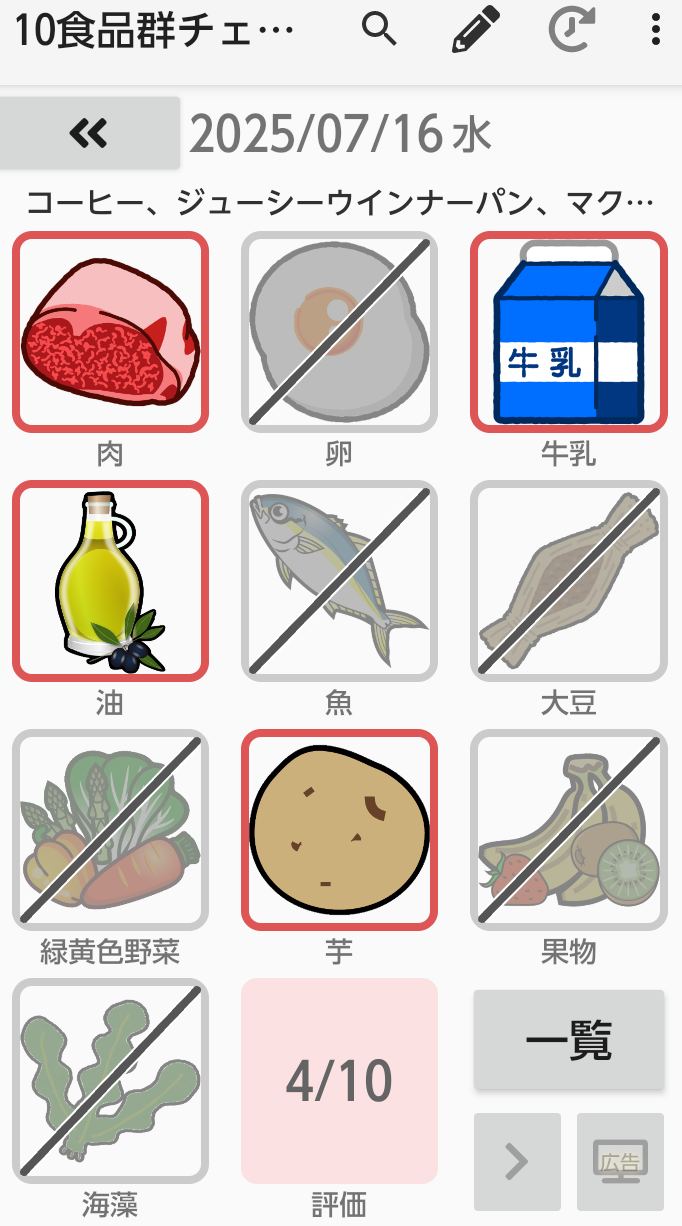The width and height of the screenshot is (682, 1226).
Task: Open the overflow menu
Action: click(655, 30)
